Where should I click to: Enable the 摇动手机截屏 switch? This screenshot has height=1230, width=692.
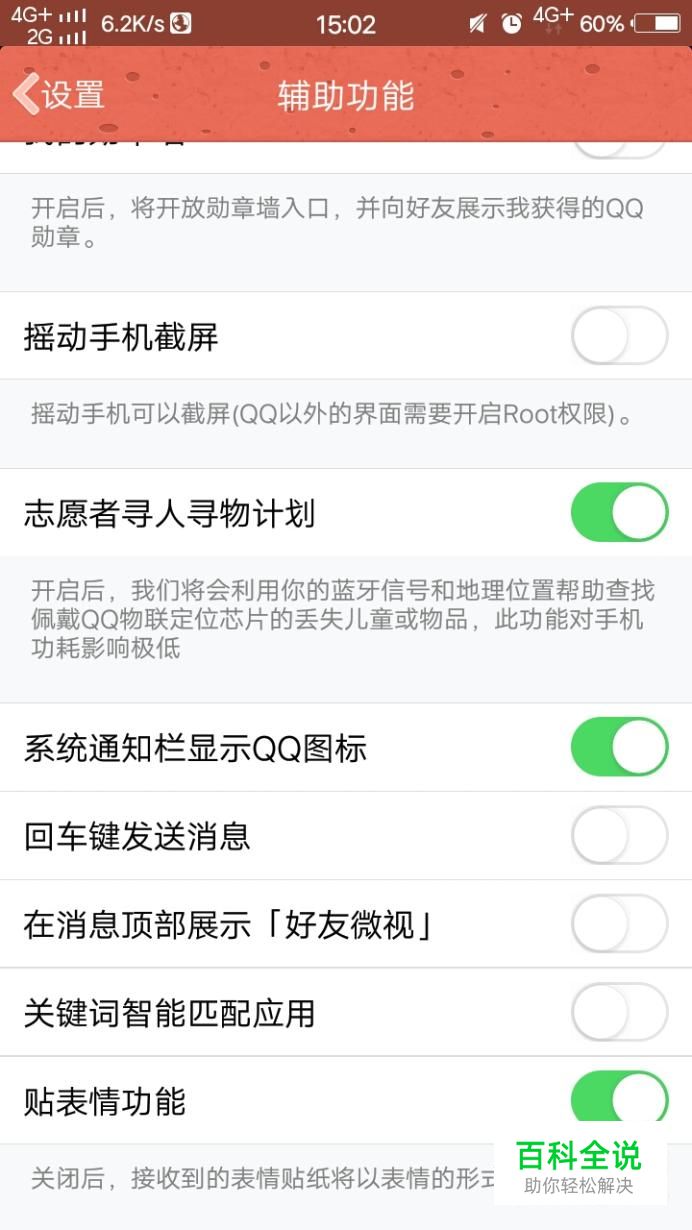(619, 336)
